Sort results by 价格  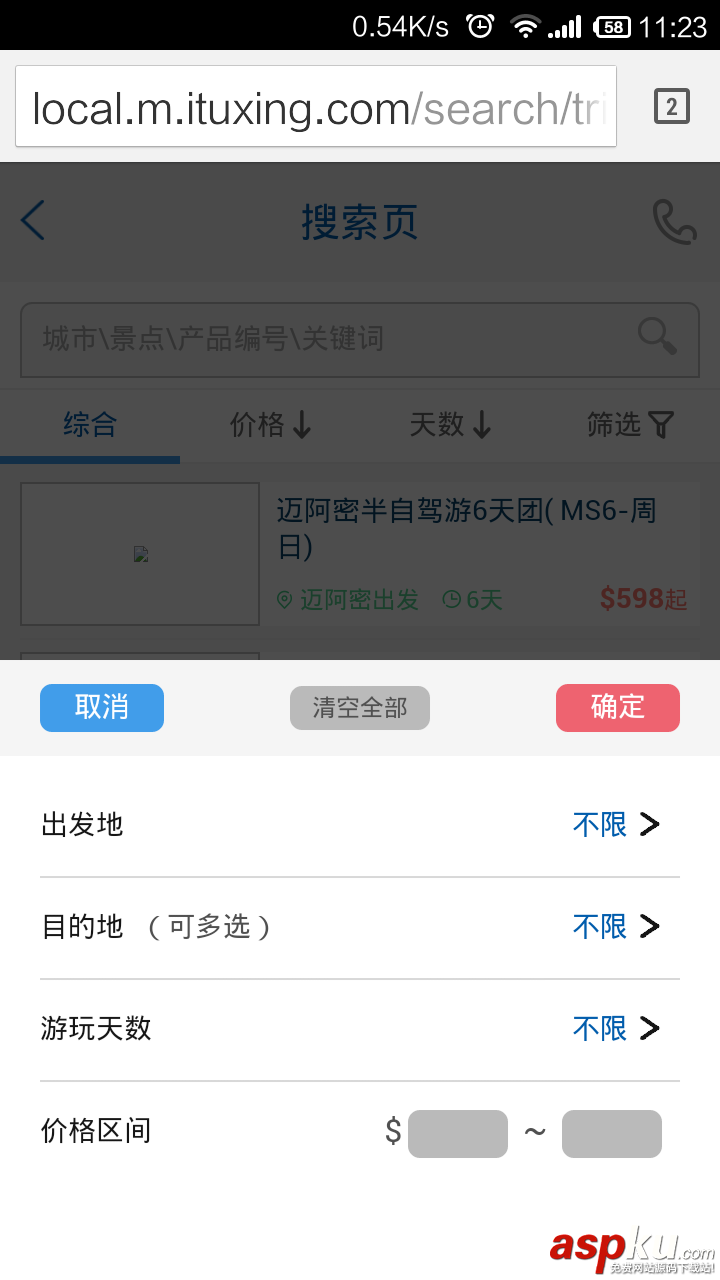271,425
